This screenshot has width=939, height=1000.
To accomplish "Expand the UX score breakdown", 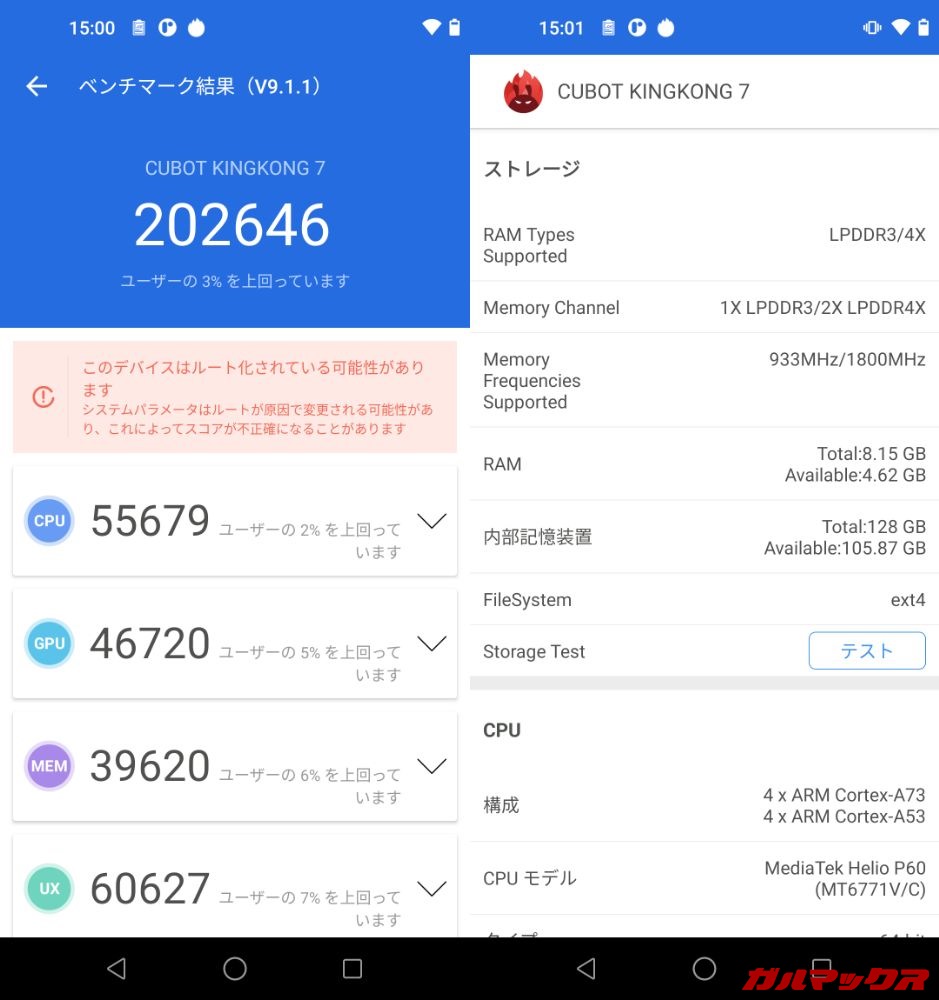I will pos(431,888).
